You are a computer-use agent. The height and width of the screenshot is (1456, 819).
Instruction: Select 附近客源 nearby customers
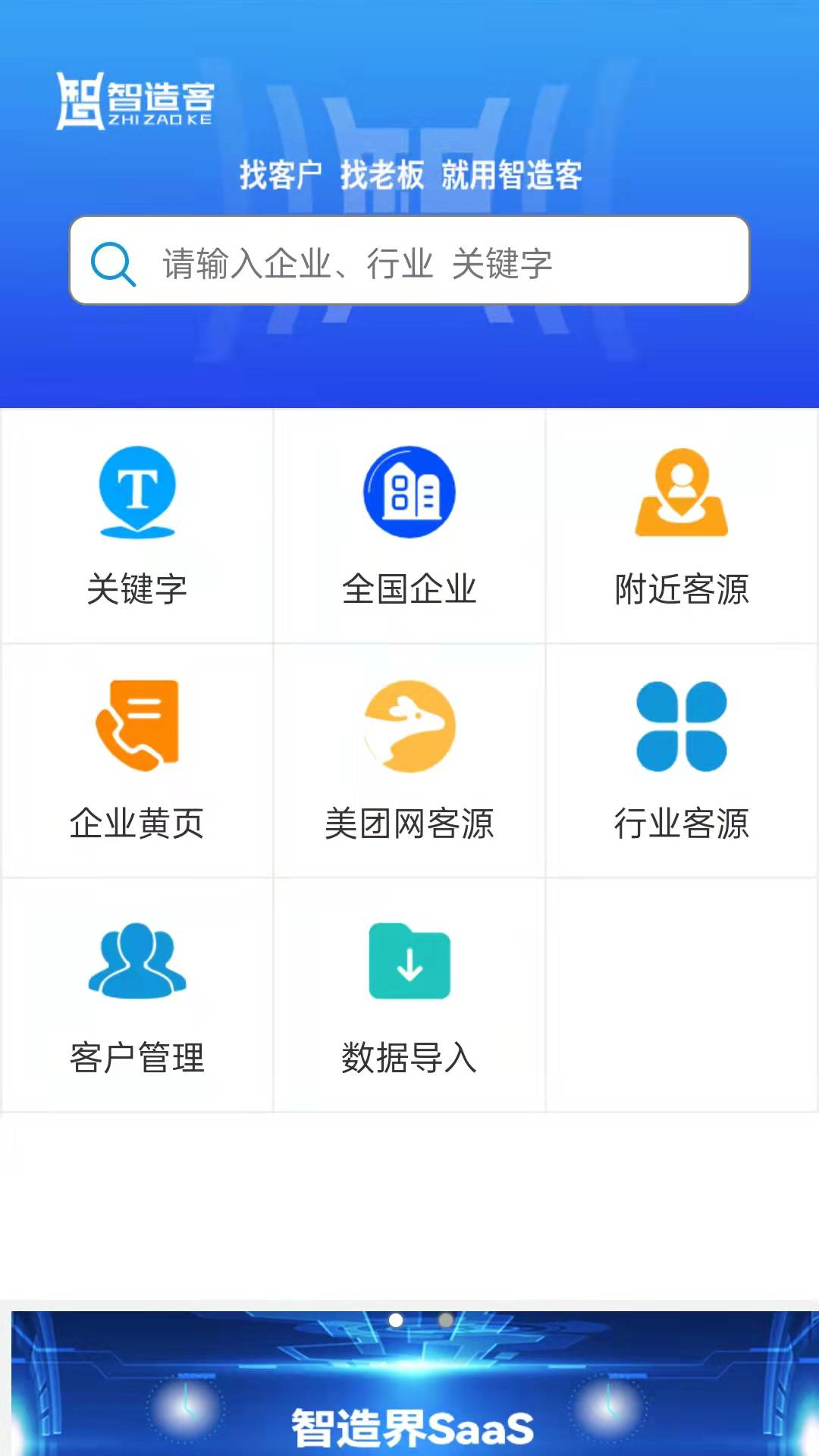coord(681,526)
